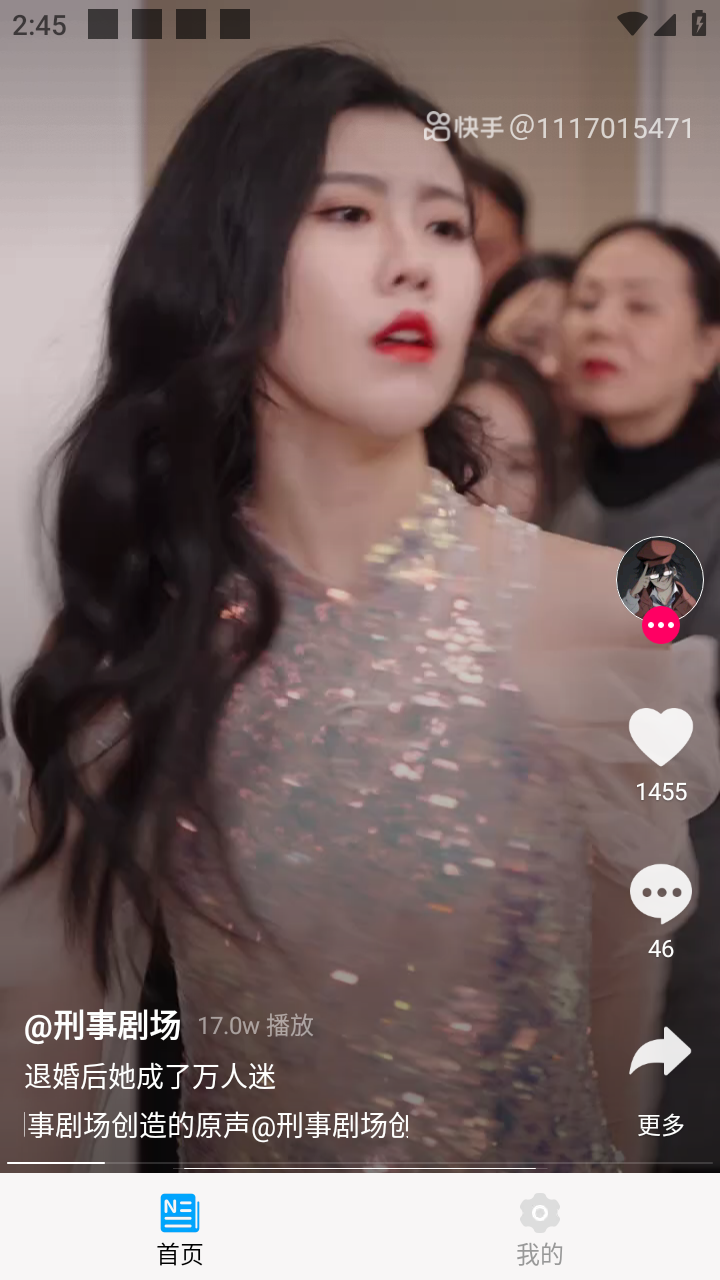
Task: Tap the scrolling 原声 sound line
Action: [216, 1125]
